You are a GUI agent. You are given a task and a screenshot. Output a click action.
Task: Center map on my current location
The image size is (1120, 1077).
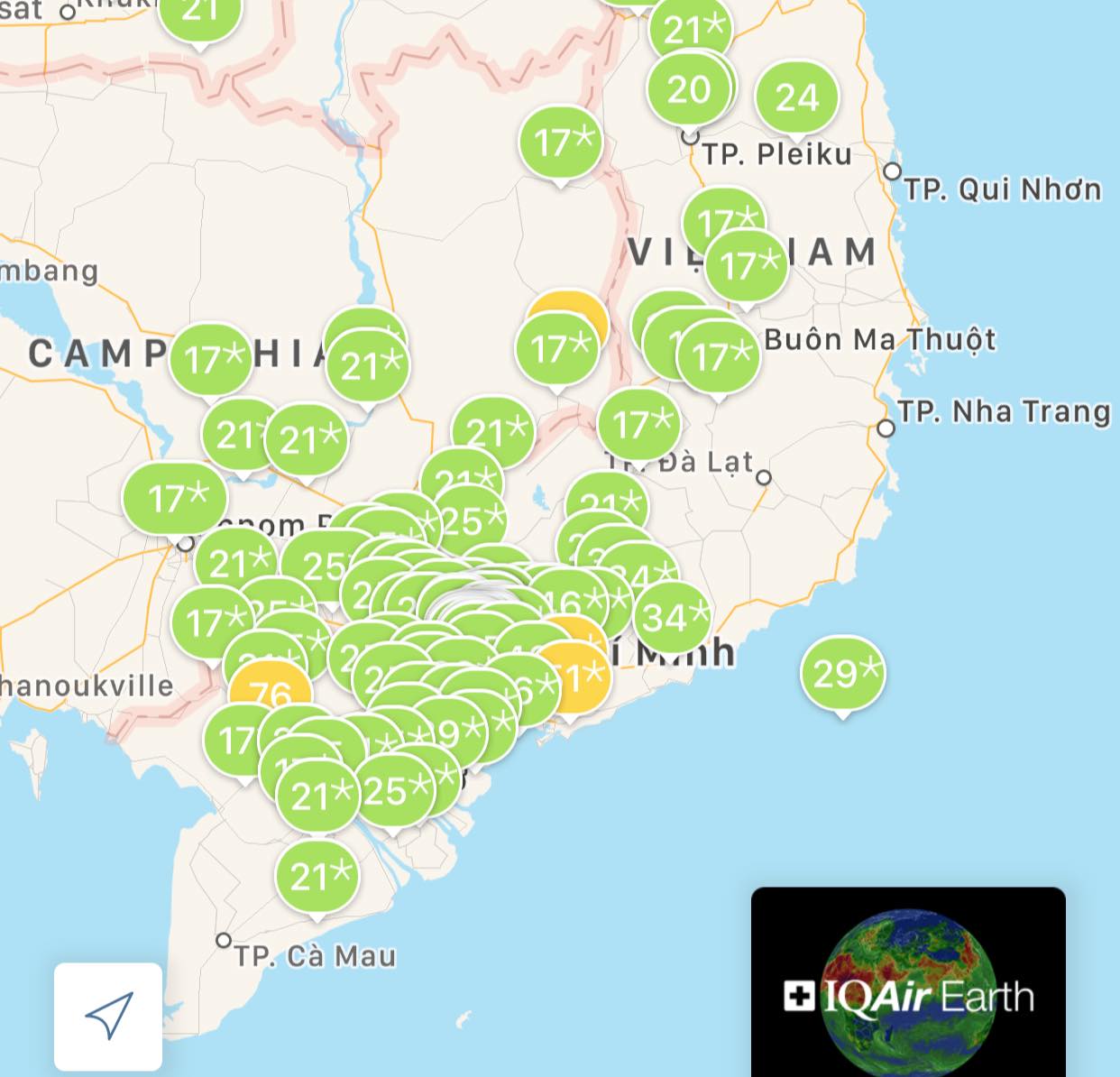108,1016
